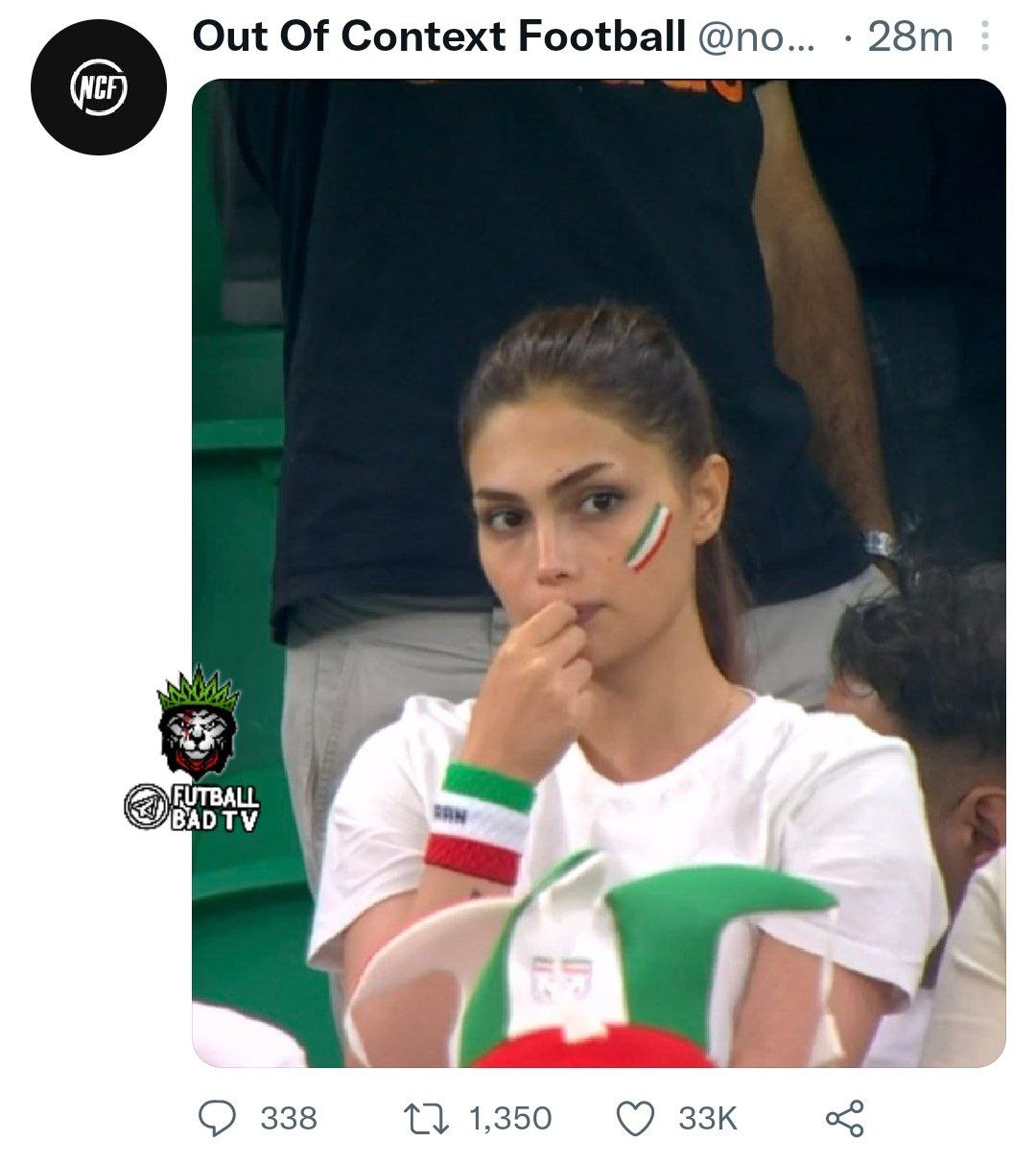The image size is (1036, 1164).
Task: Open the tweet's three-dot overflow menu
Action: [x=983, y=37]
